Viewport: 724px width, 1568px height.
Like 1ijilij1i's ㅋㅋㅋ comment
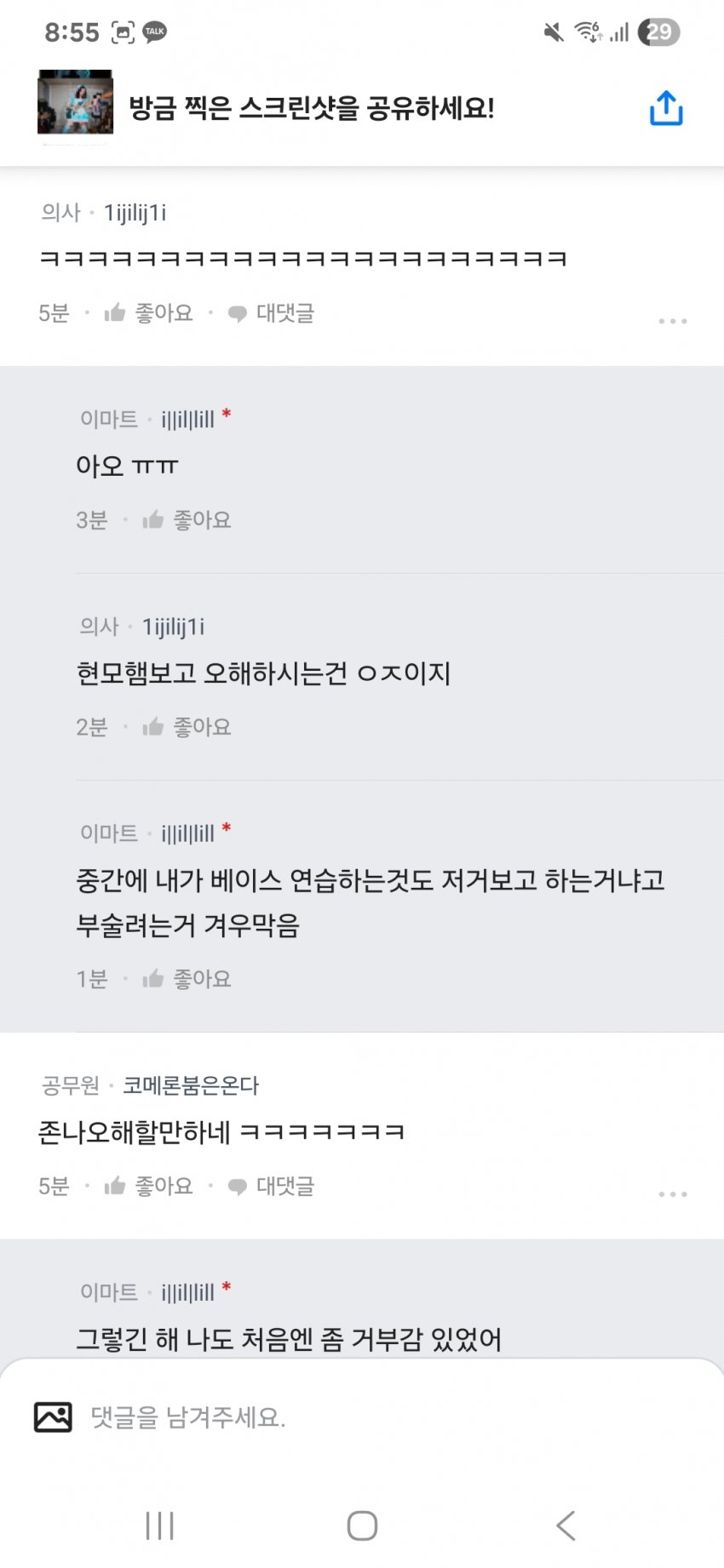click(148, 313)
